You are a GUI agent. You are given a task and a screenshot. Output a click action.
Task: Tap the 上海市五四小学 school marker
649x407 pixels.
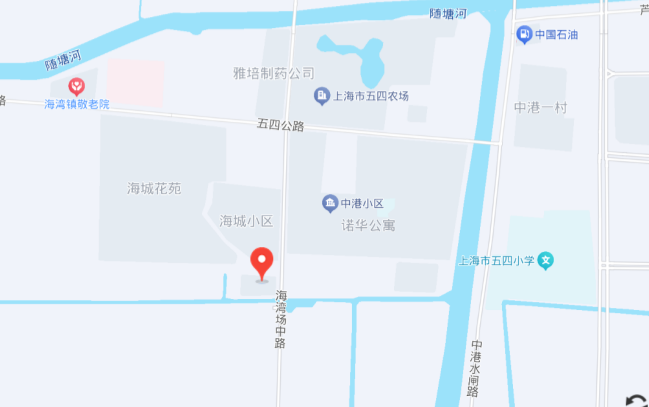coord(546,261)
